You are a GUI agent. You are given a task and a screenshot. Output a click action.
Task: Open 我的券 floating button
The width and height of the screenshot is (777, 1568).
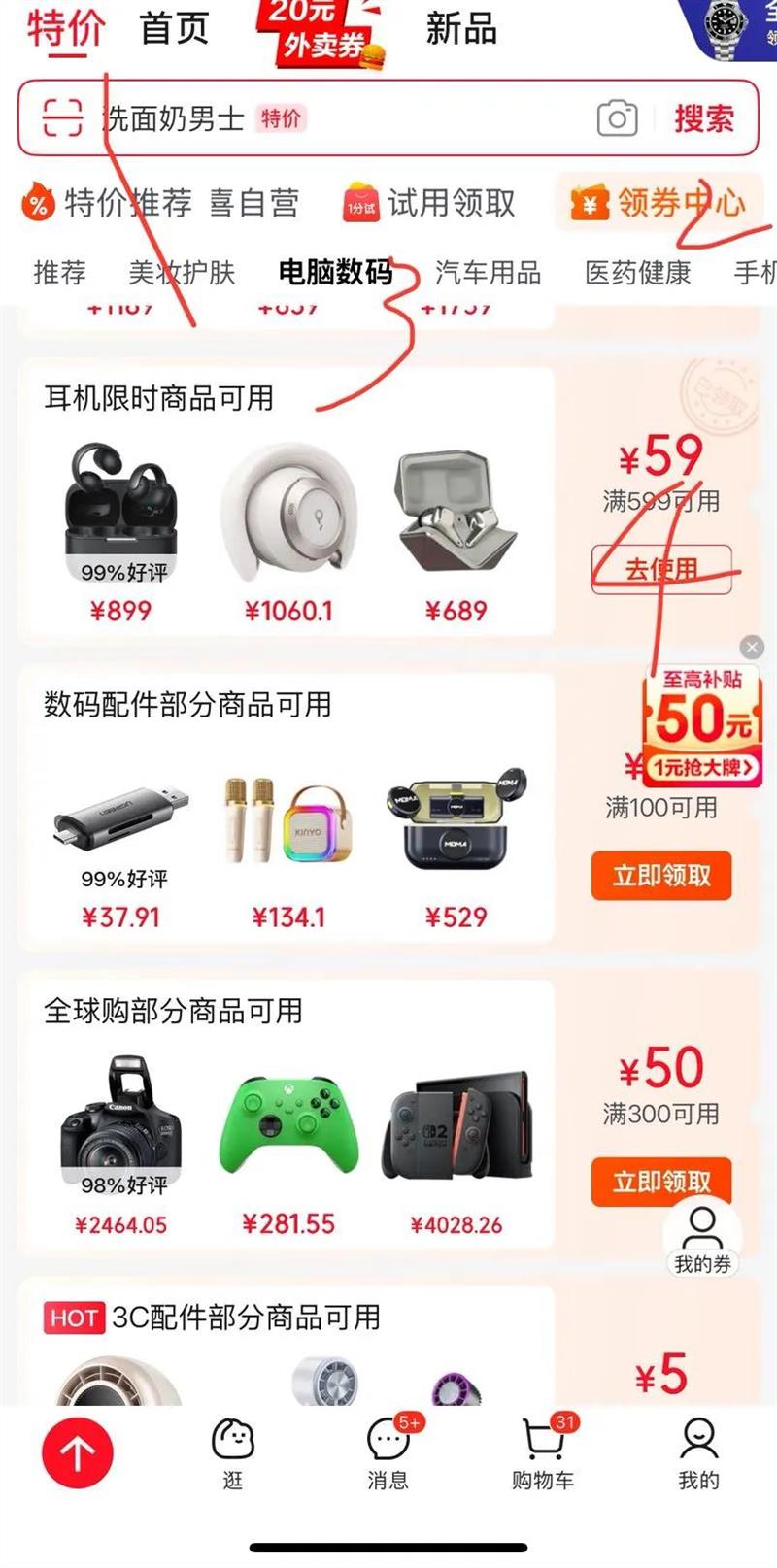(702, 1237)
